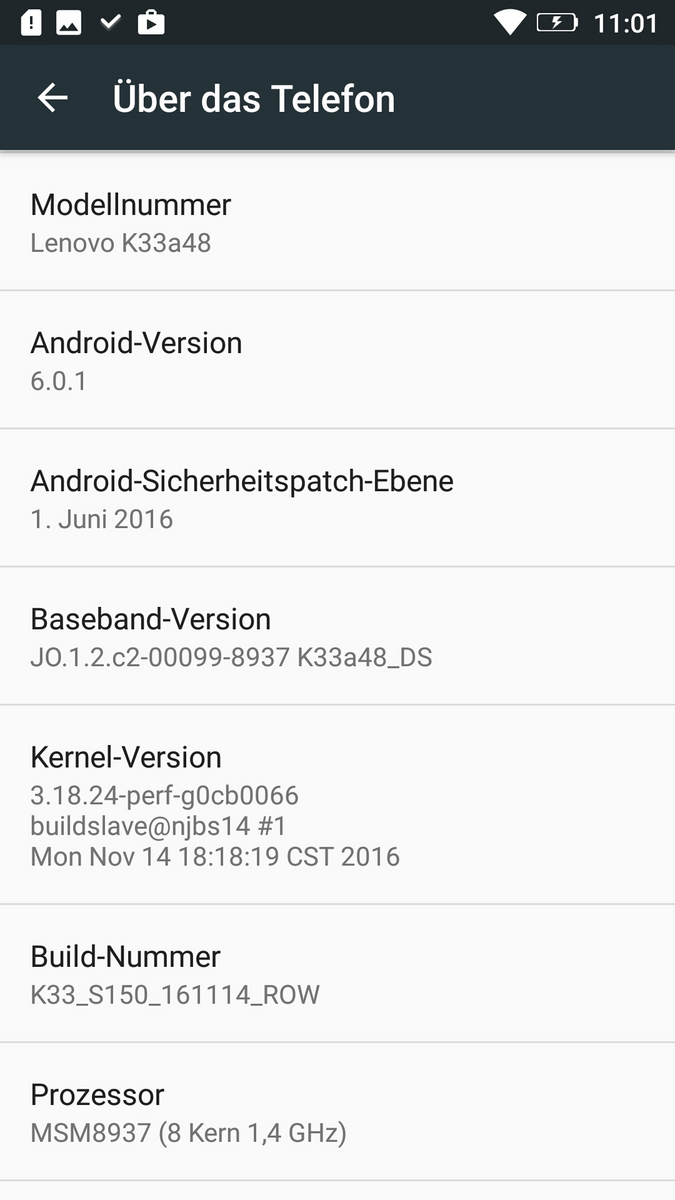Image resolution: width=675 pixels, height=1200 pixels.
Task: Go back from Über das Telefon
Action: click(x=52, y=98)
